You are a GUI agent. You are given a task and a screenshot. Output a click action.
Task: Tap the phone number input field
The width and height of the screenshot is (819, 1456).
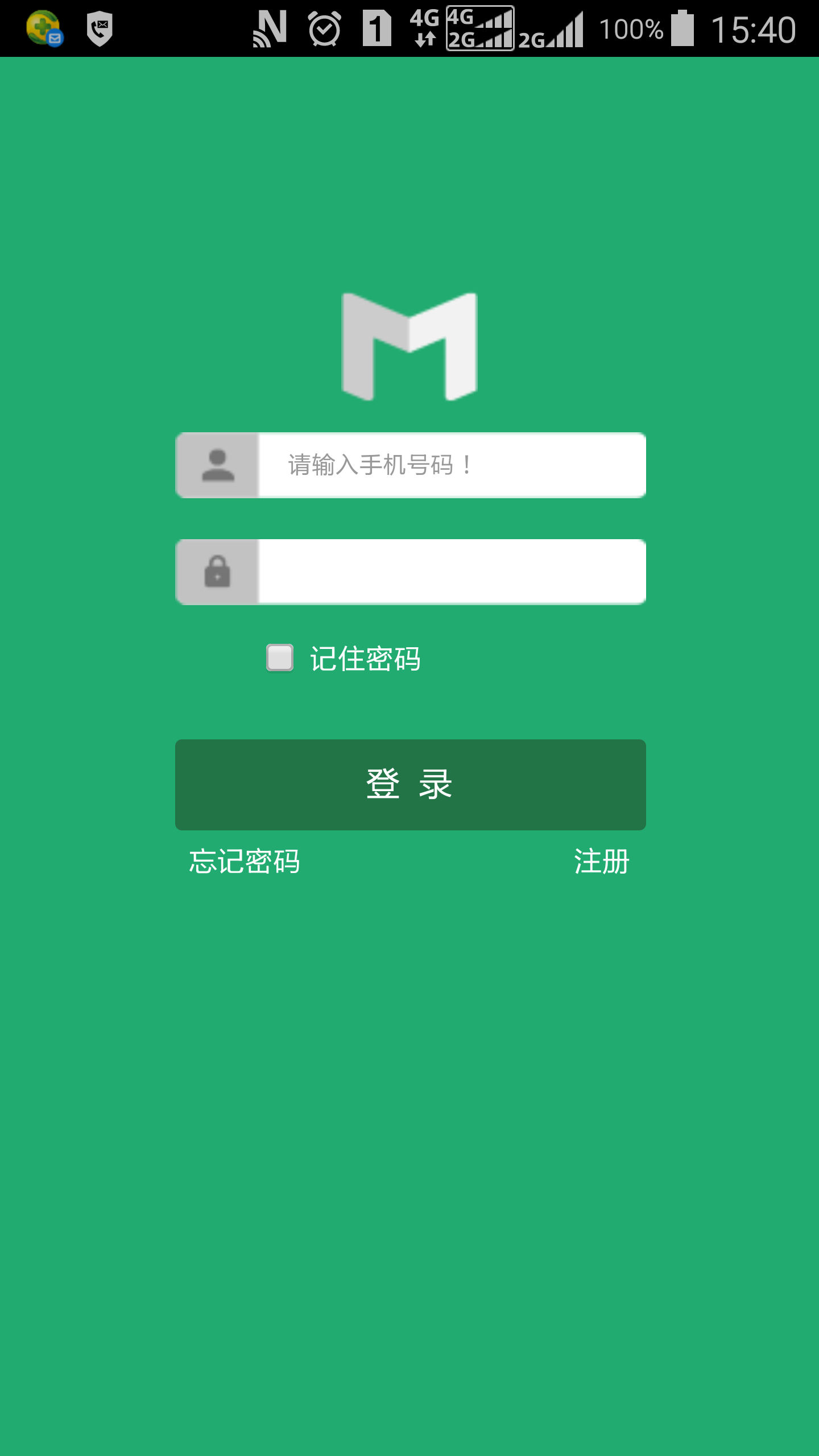coord(452,465)
